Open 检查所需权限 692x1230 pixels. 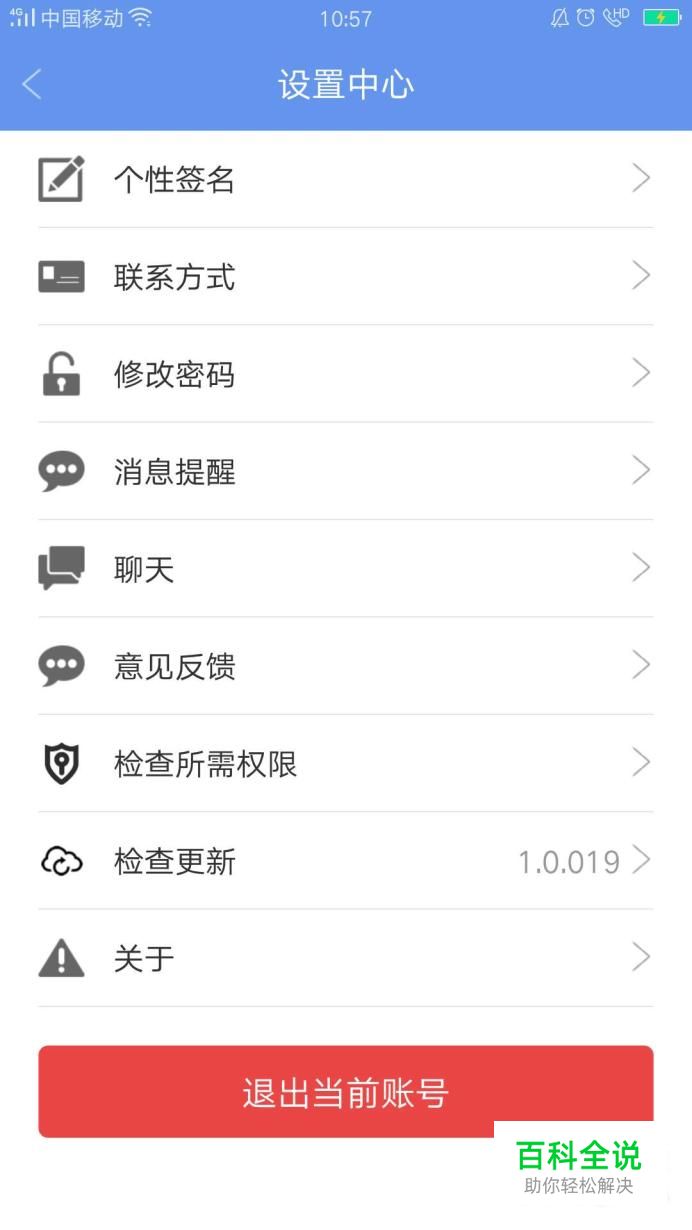point(345,764)
